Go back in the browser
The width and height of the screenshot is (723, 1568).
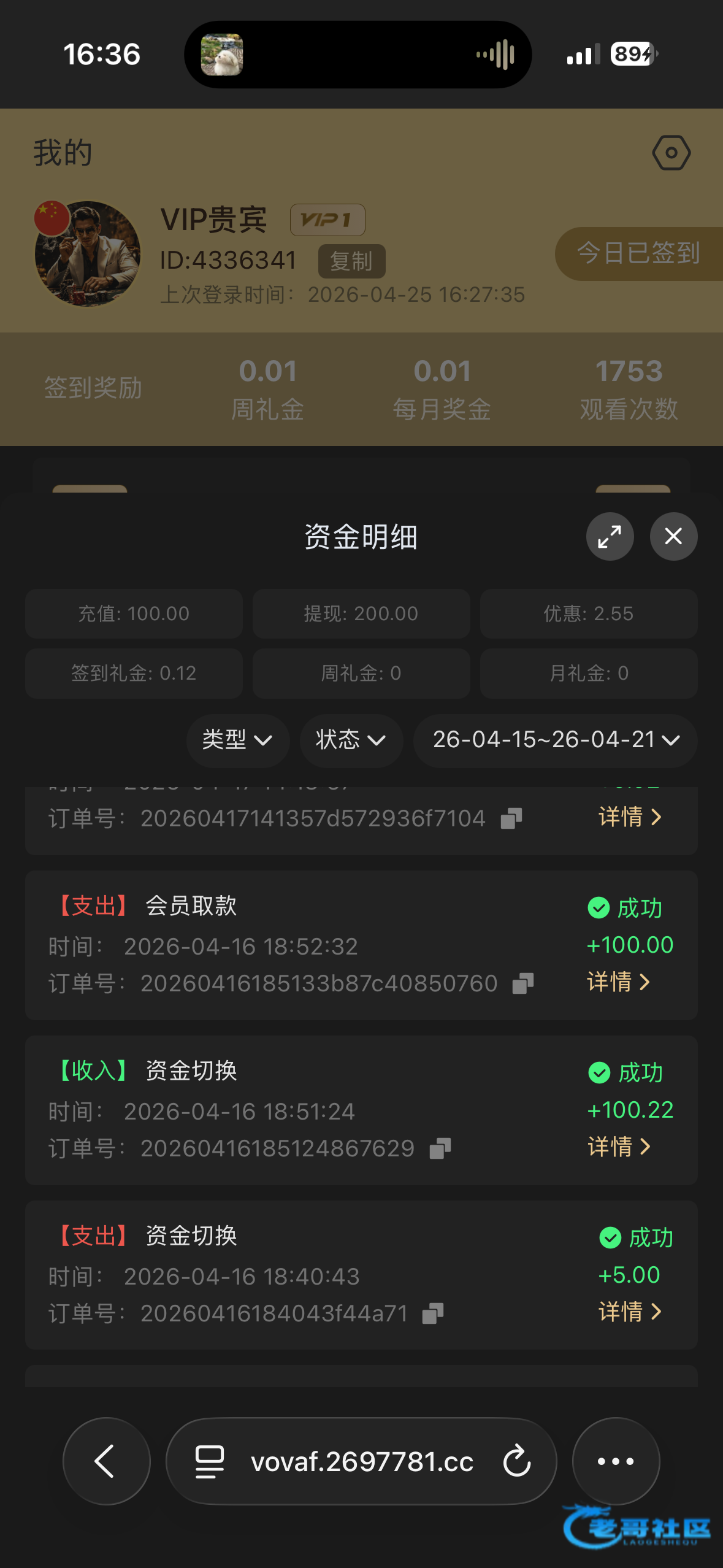point(107,1461)
